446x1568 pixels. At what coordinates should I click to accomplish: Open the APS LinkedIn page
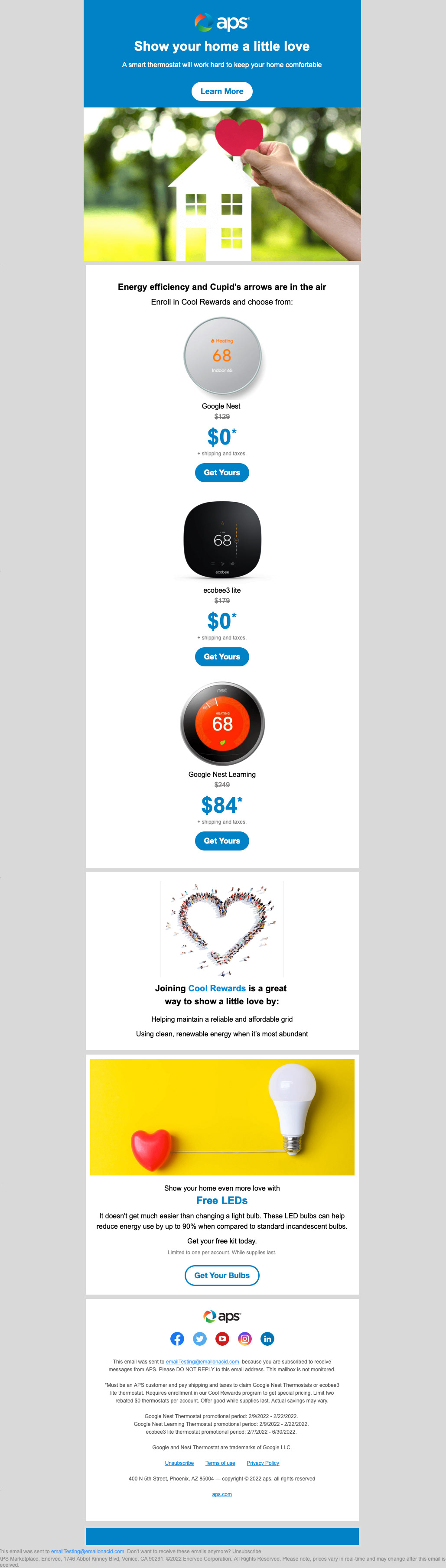[267, 1338]
